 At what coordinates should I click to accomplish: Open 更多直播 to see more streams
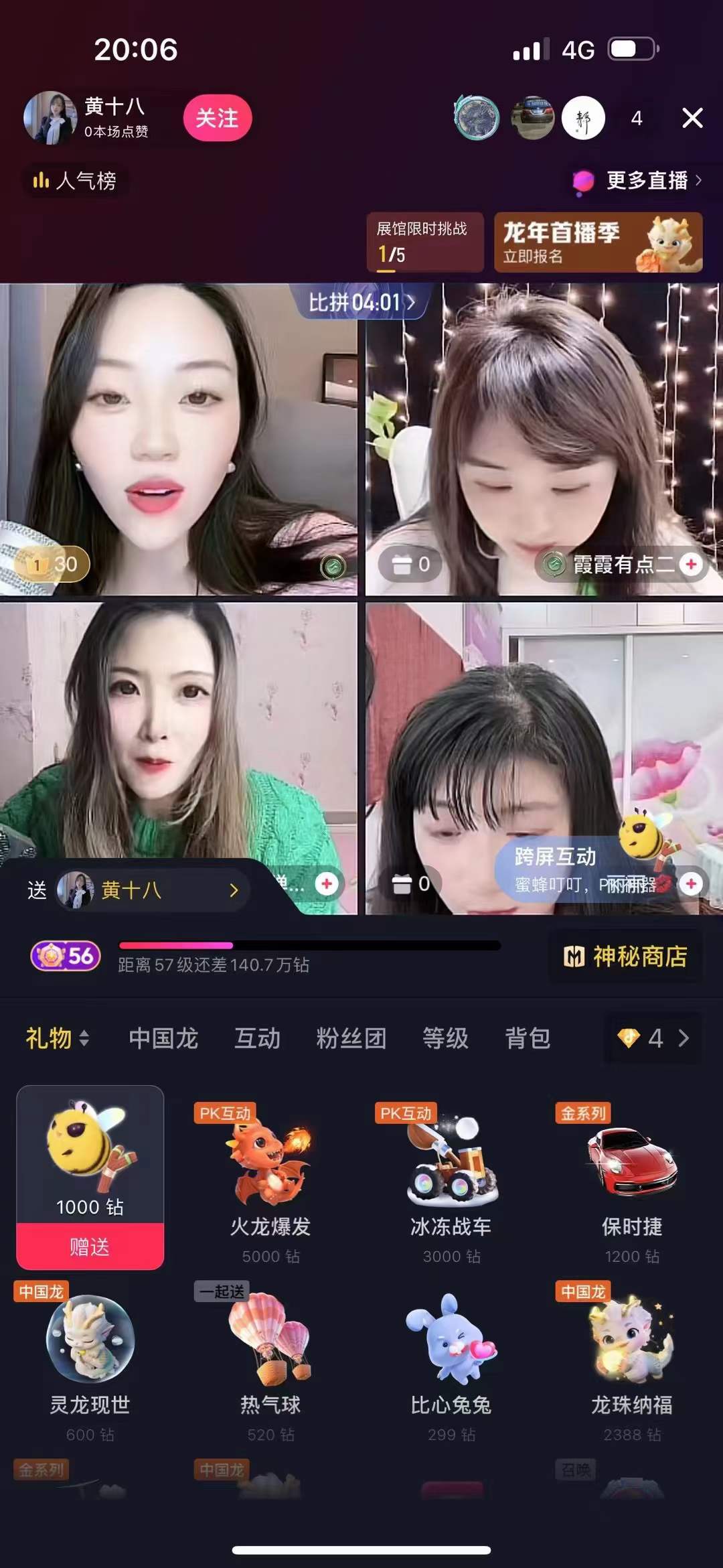coord(639,180)
